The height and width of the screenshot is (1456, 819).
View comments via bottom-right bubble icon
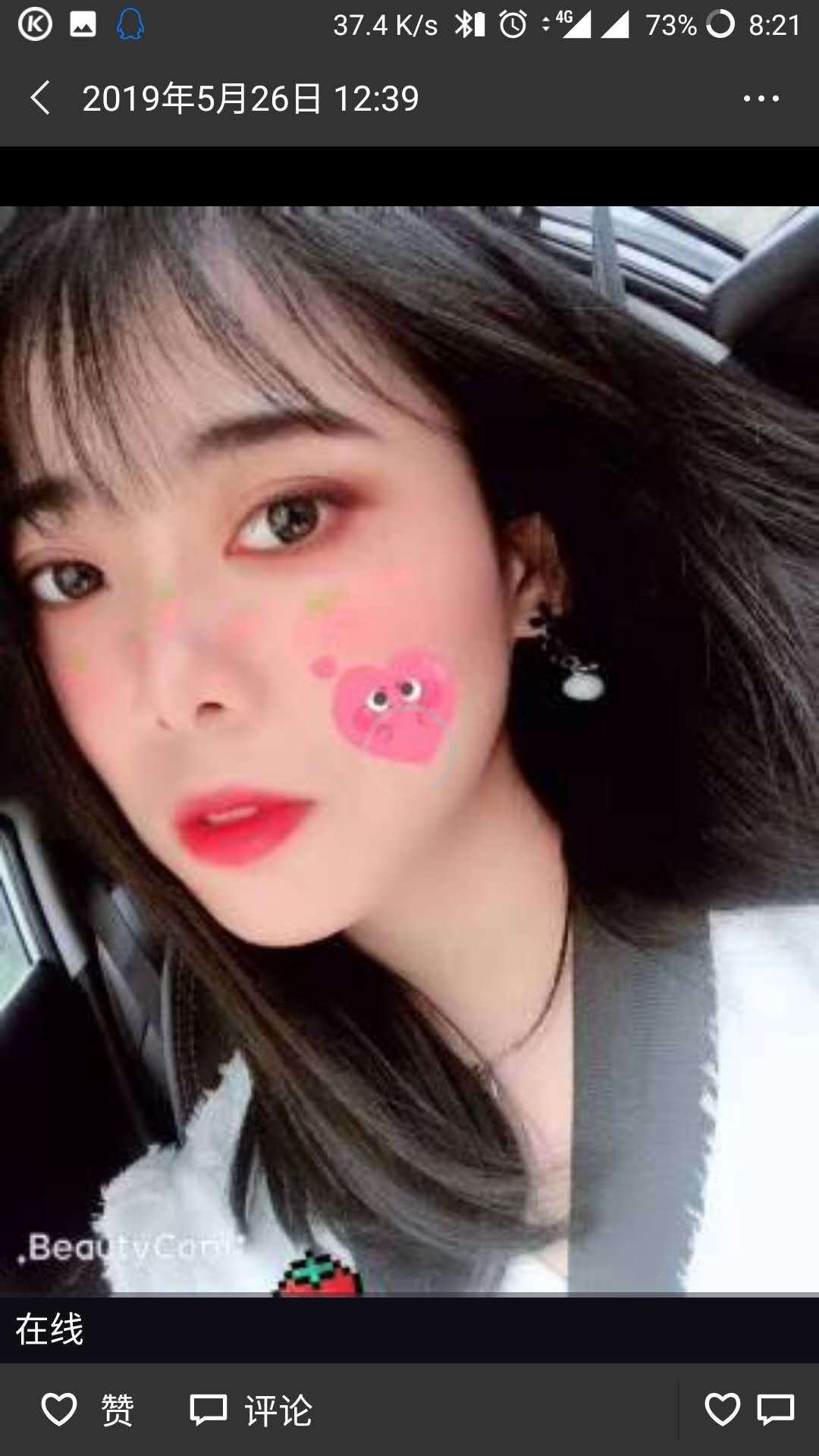[x=776, y=1410]
